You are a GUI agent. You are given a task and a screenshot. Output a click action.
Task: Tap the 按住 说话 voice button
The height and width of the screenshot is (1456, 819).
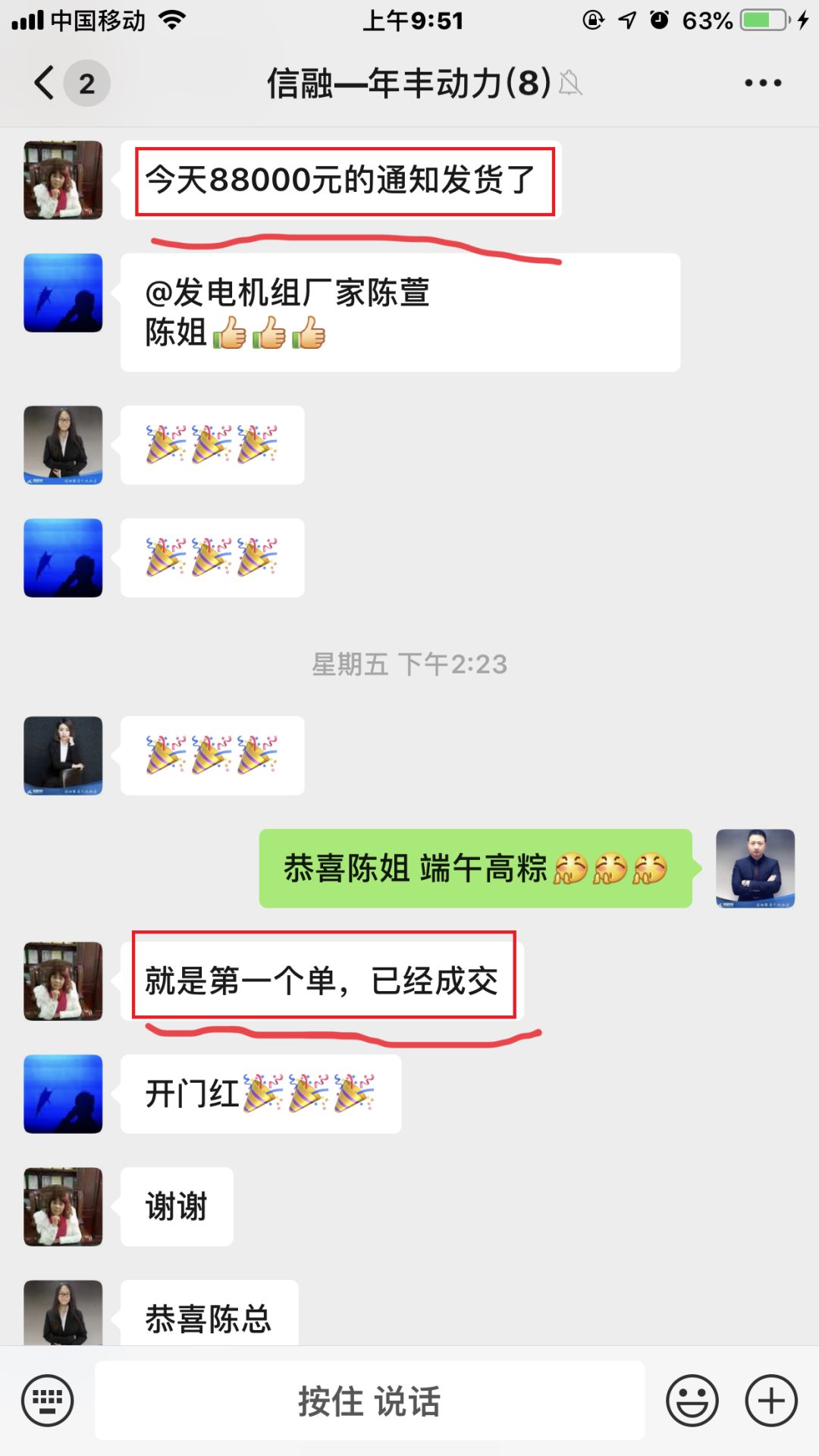[x=369, y=1400]
